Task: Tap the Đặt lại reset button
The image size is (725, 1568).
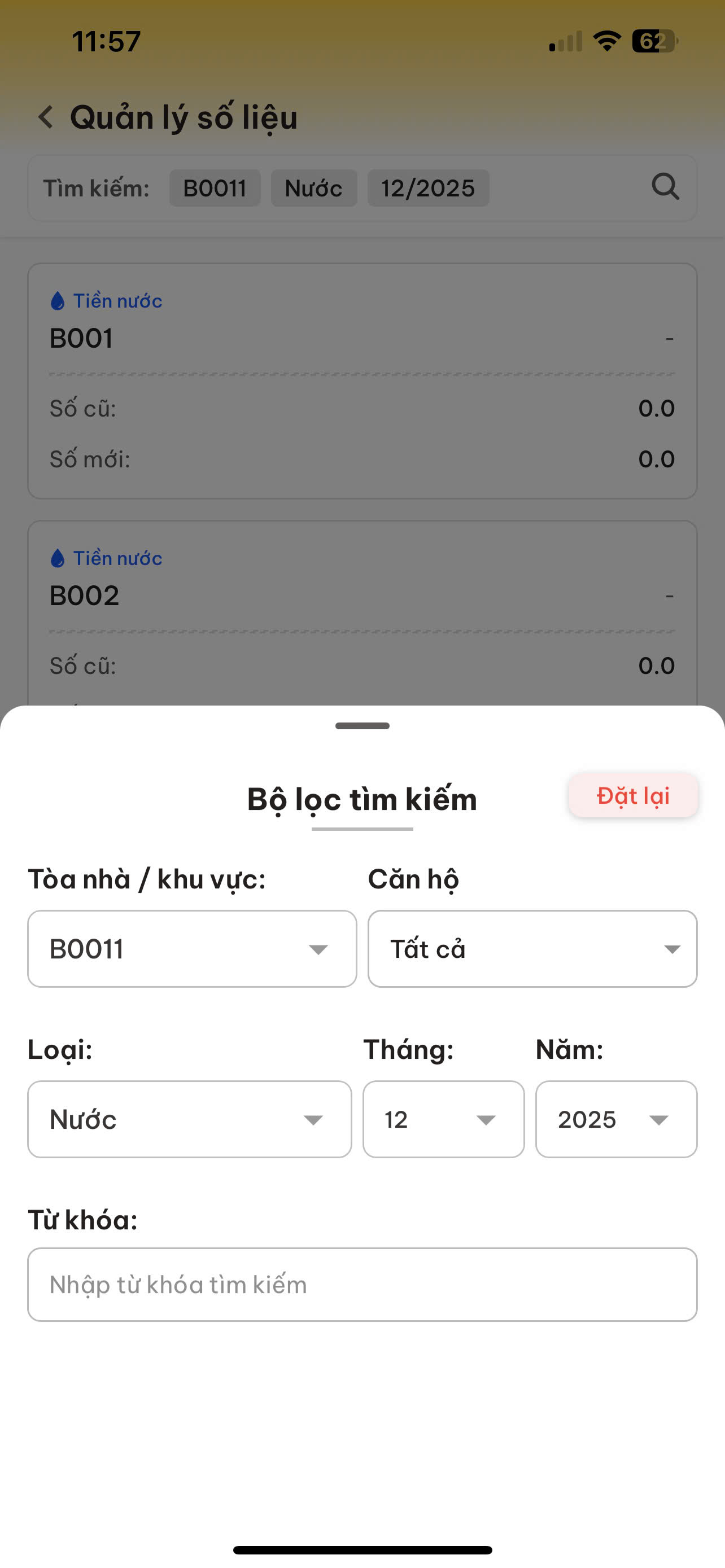Action: (x=633, y=795)
